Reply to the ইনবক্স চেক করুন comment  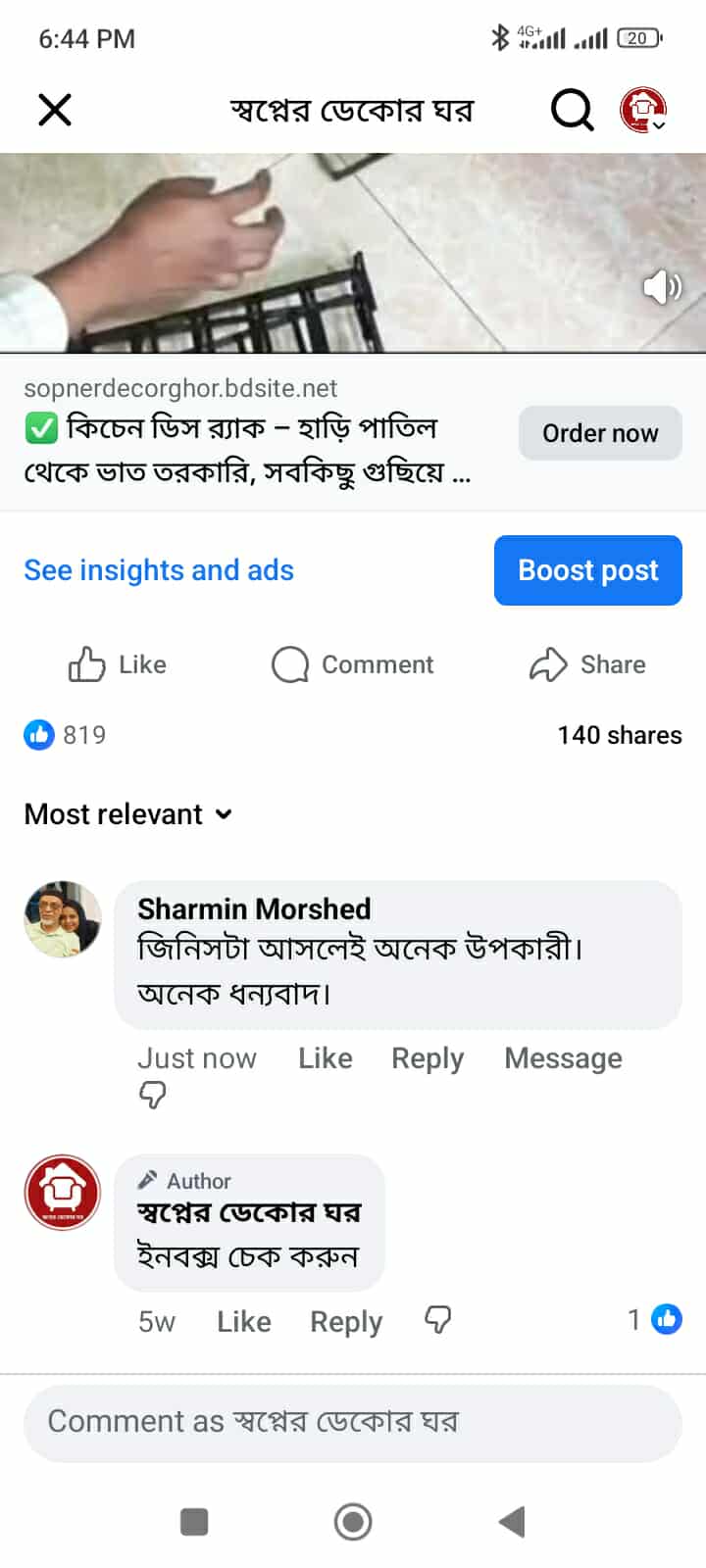[346, 1322]
